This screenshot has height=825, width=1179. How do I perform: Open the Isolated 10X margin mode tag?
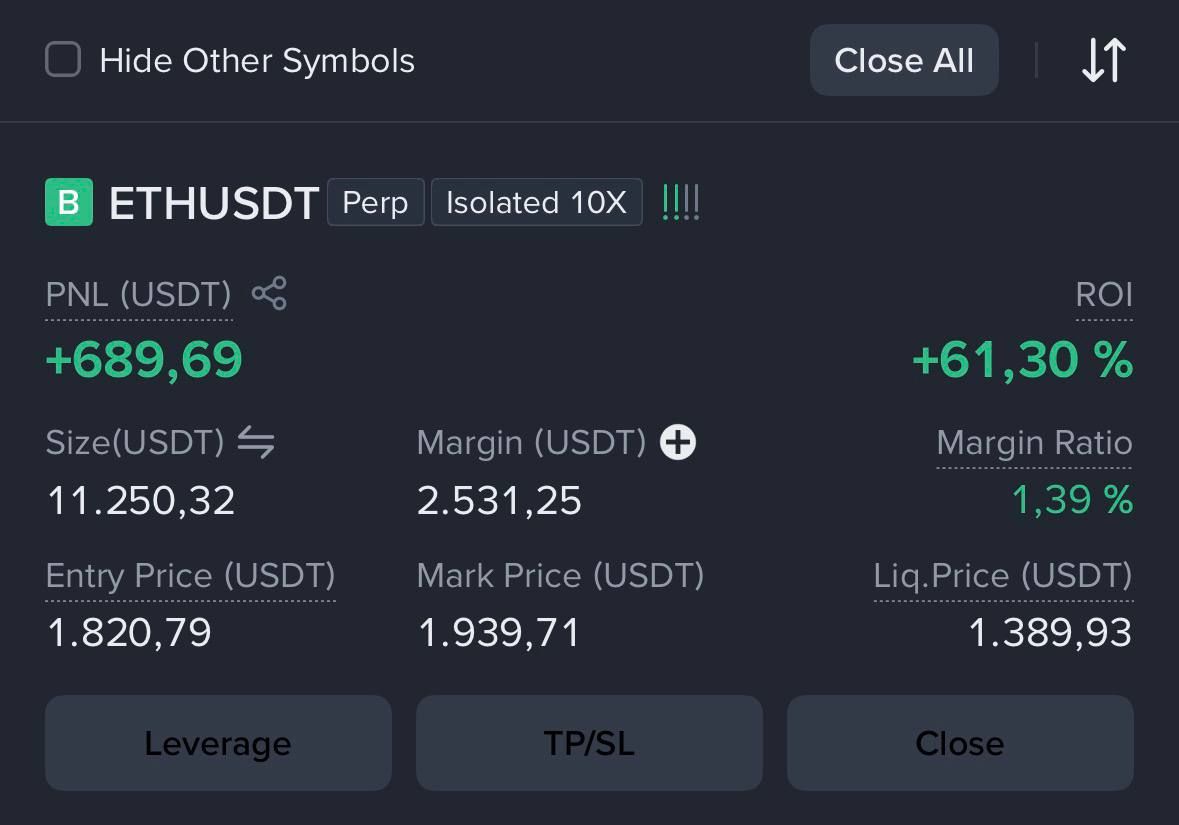[x=536, y=202]
